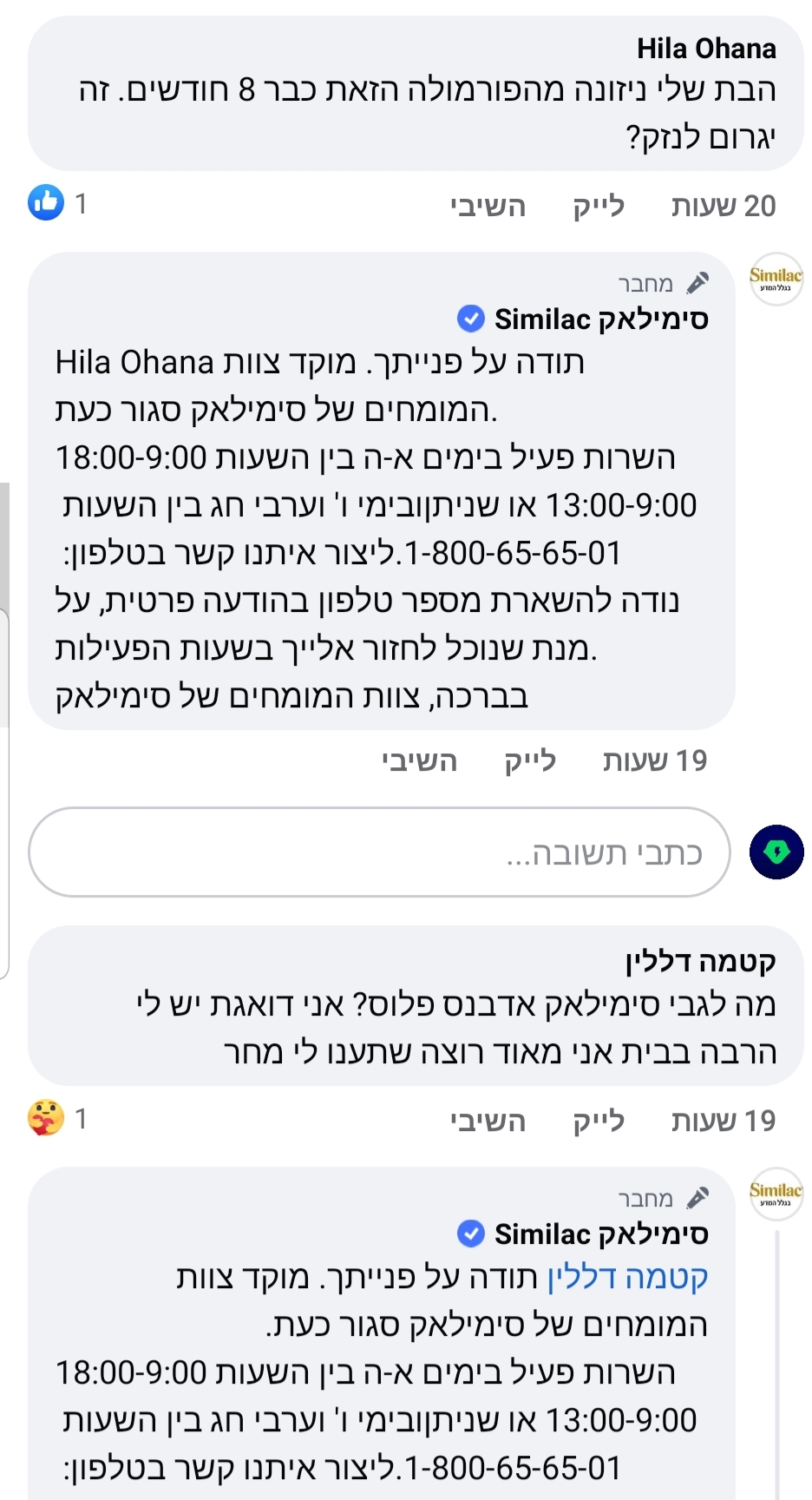Click Similac's blue verified badge on first reply
The image size is (812, 1500).
click(470, 319)
